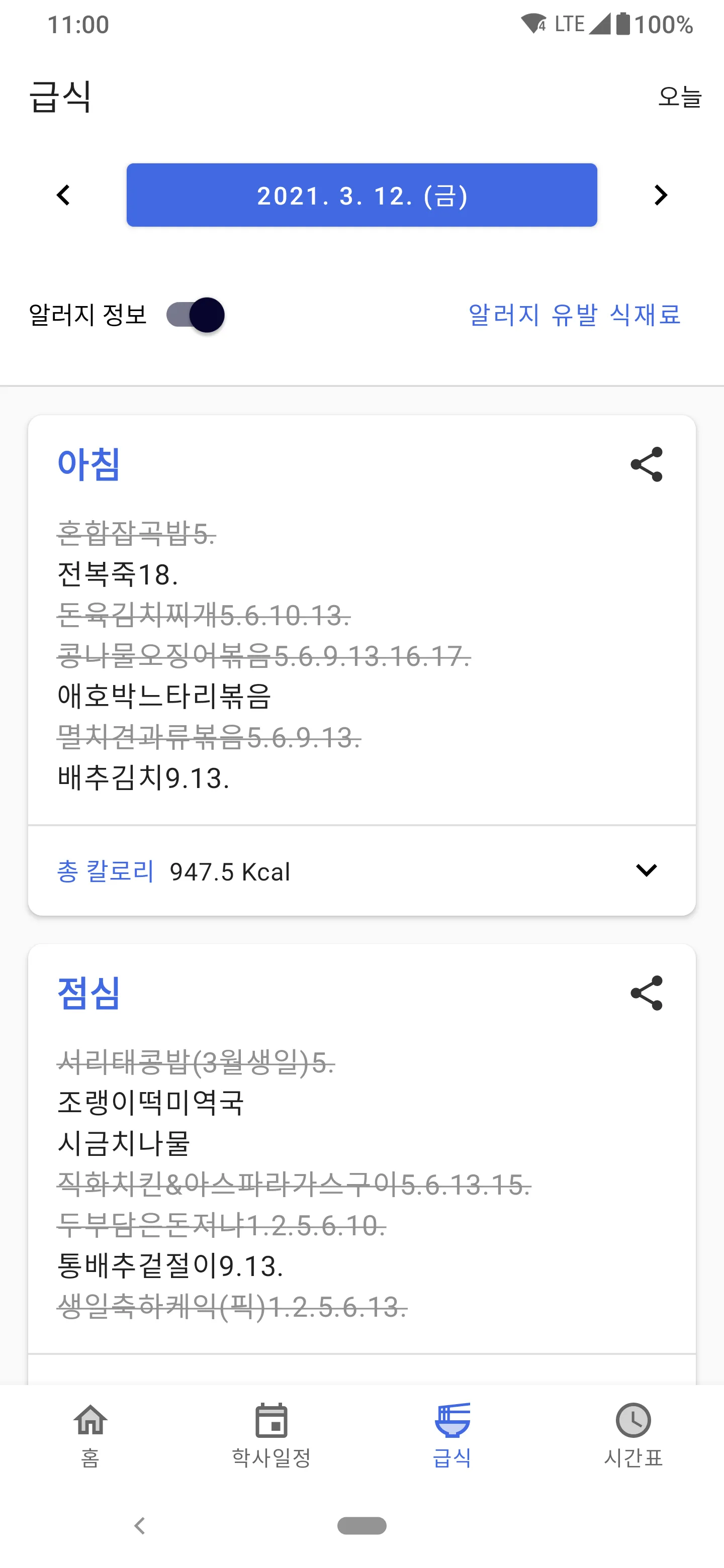Go to the previous day's meal

pos(63,195)
